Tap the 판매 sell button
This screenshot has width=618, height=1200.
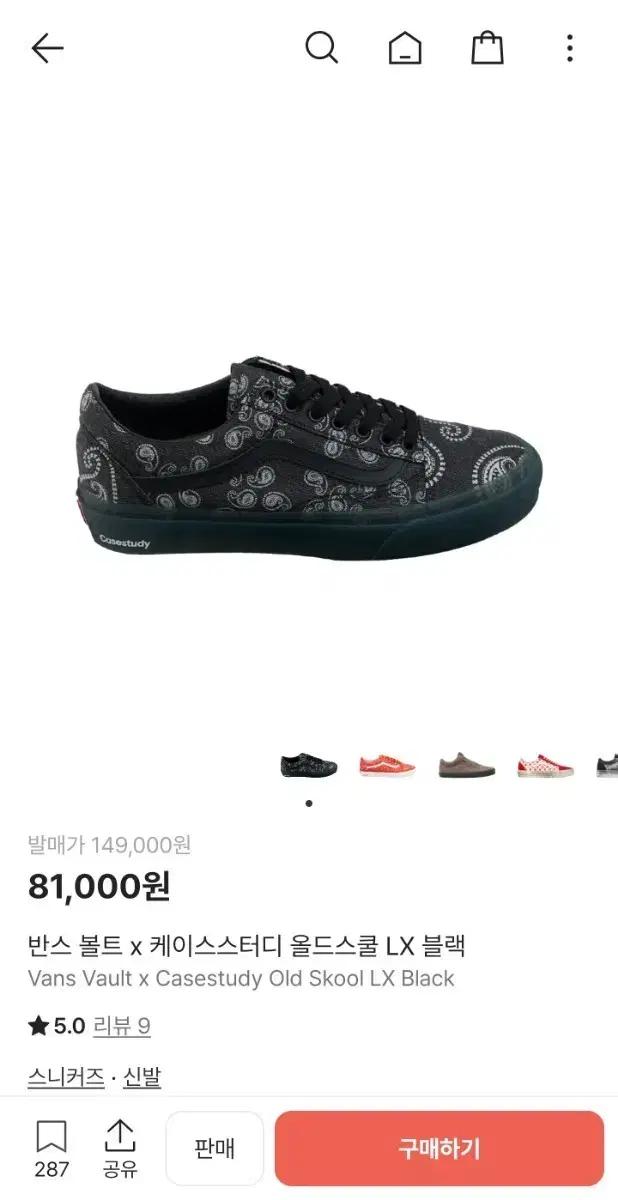tap(214, 1148)
